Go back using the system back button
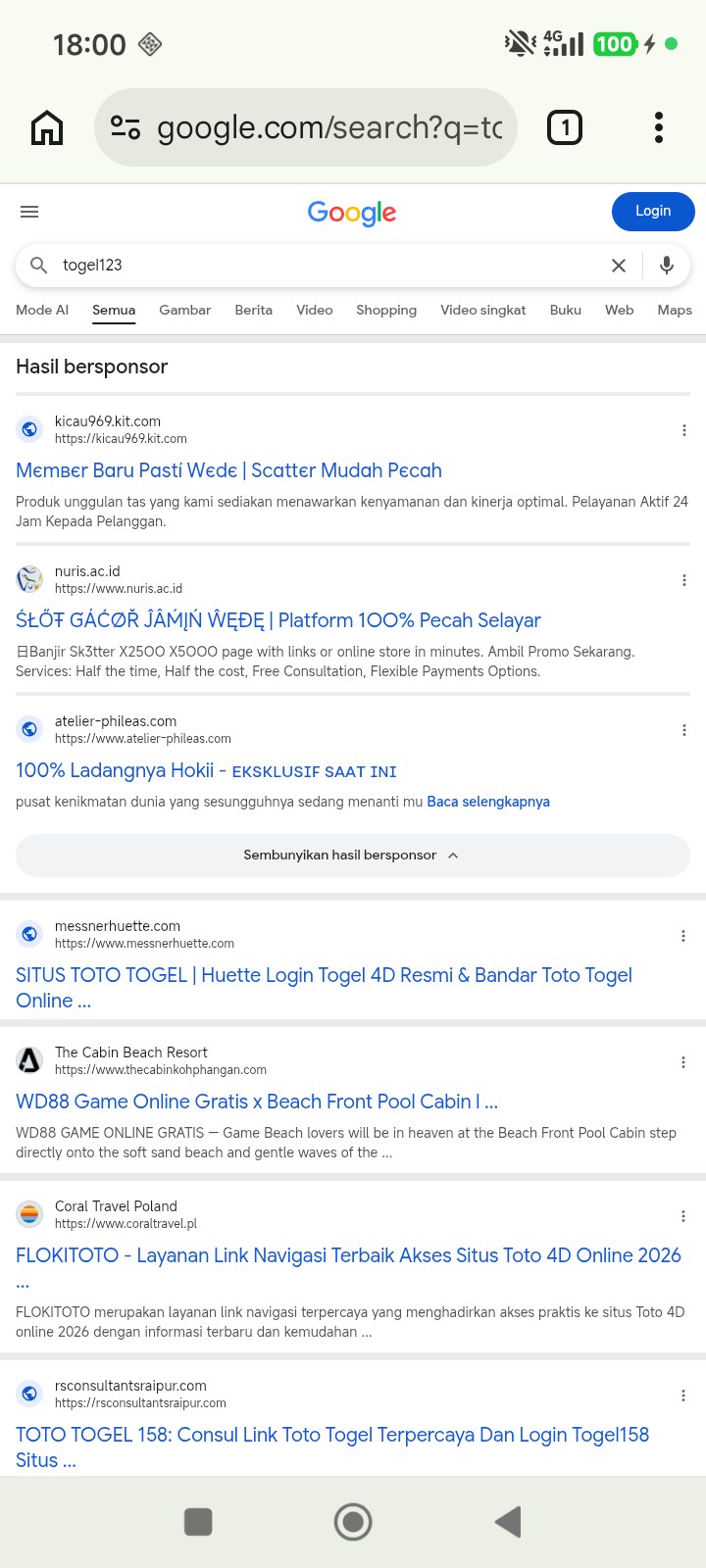The height and width of the screenshot is (1568, 706). [x=508, y=1522]
